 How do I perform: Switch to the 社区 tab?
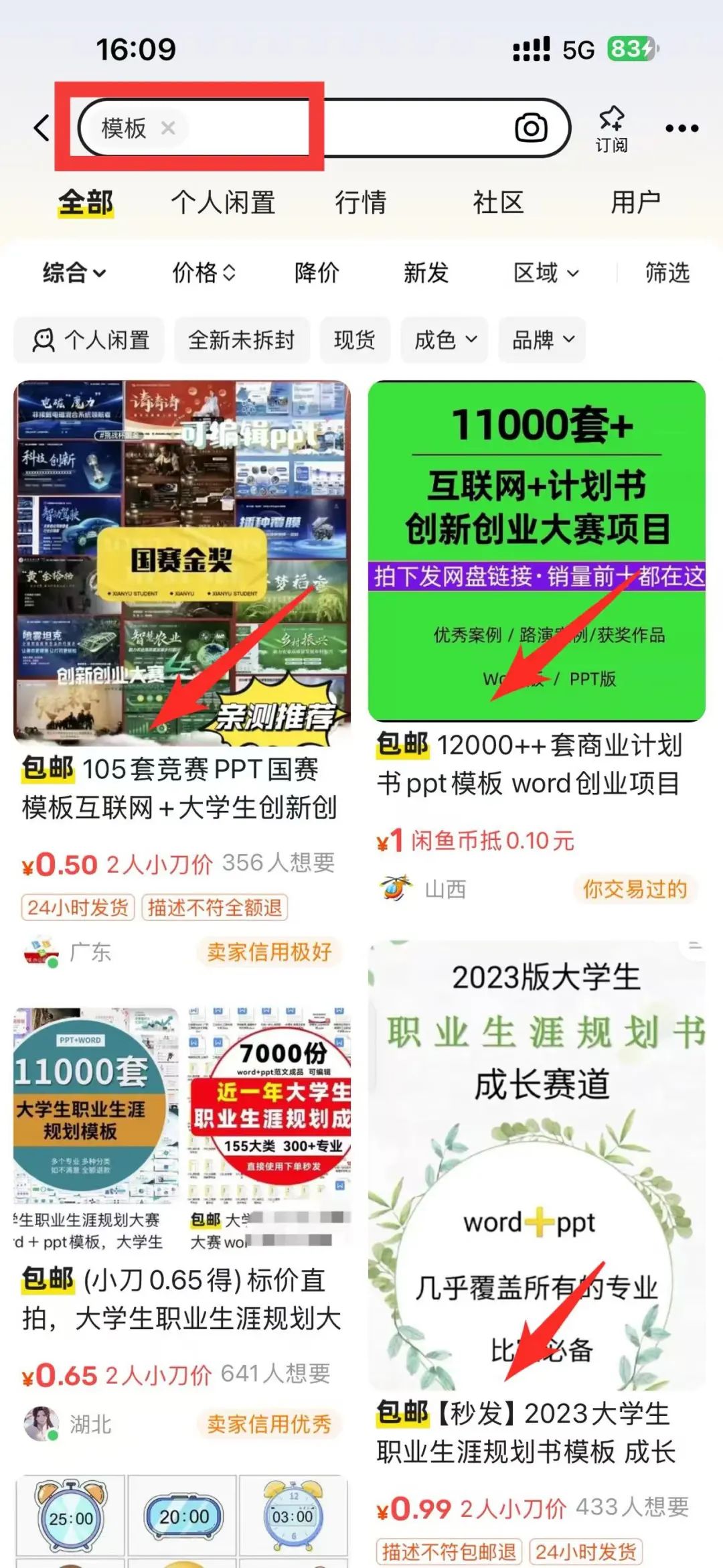(498, 202)
